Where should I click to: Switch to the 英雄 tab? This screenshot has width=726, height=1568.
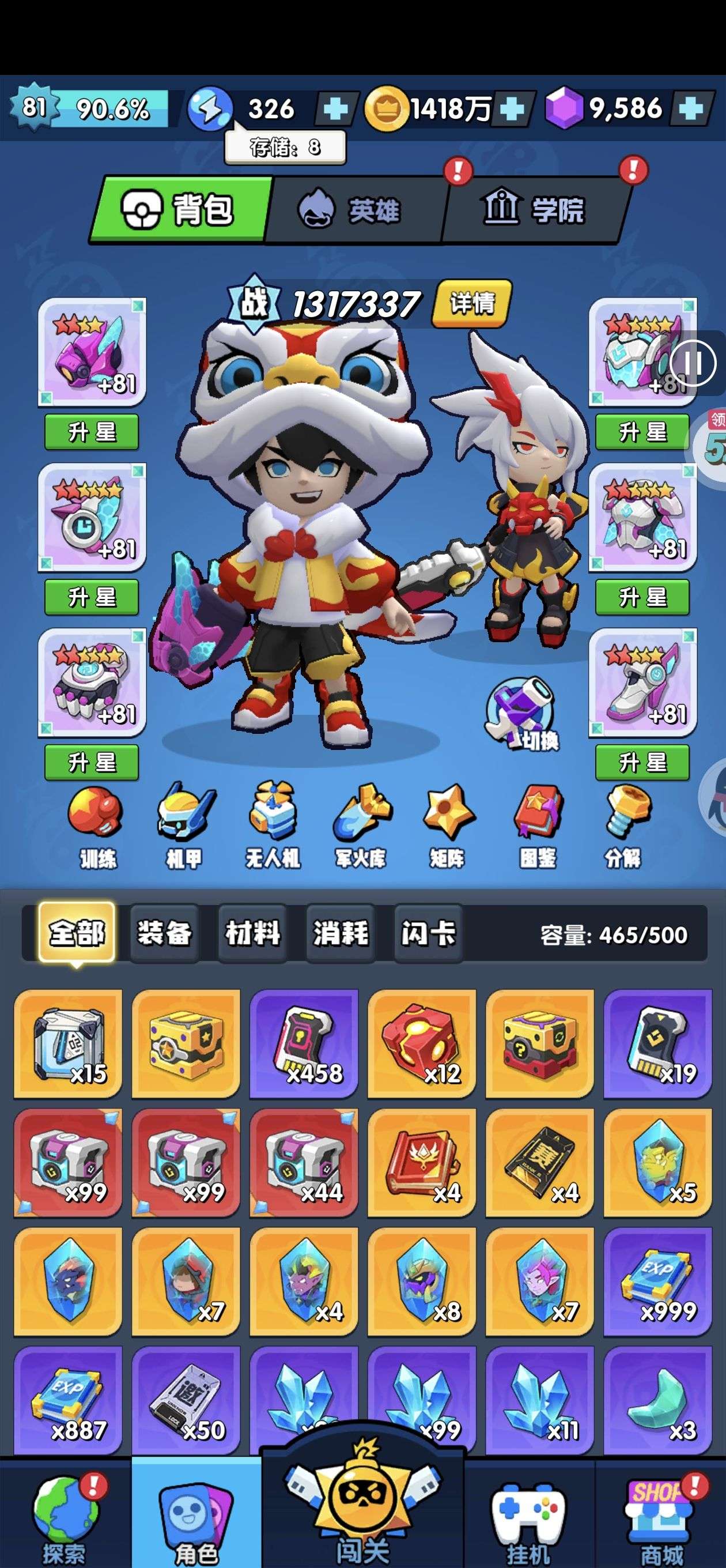[x=356, y=210]
